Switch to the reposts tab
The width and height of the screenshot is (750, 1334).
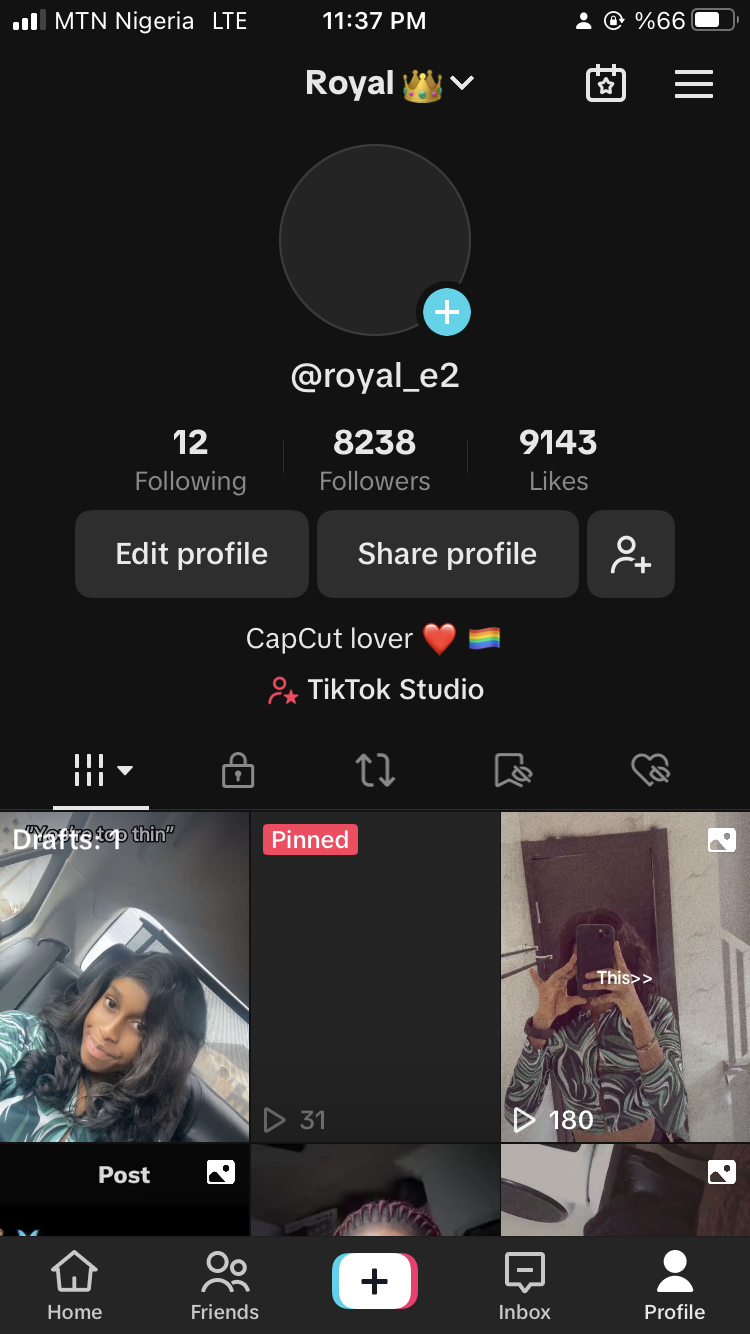(375, 770)
